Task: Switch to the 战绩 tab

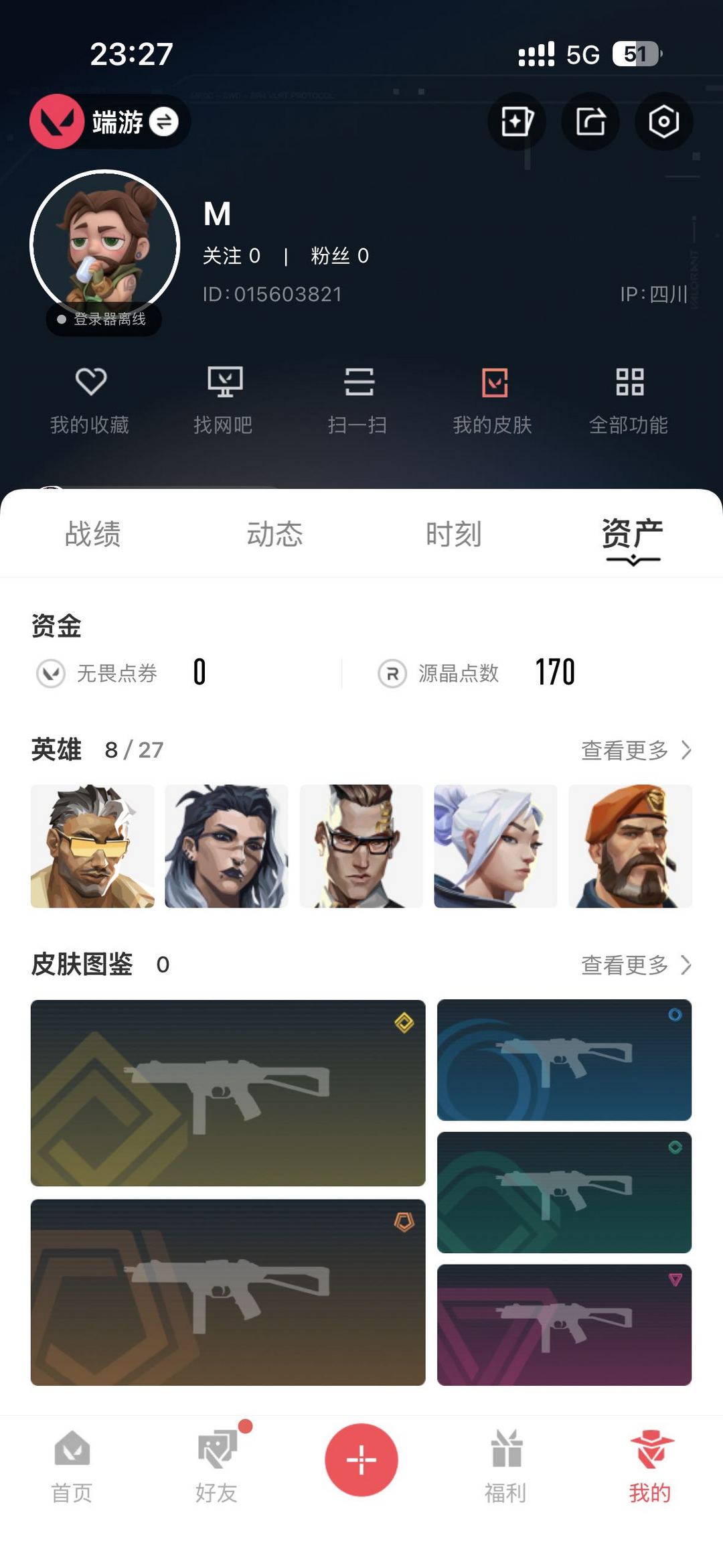Action: tap(93, 534)
